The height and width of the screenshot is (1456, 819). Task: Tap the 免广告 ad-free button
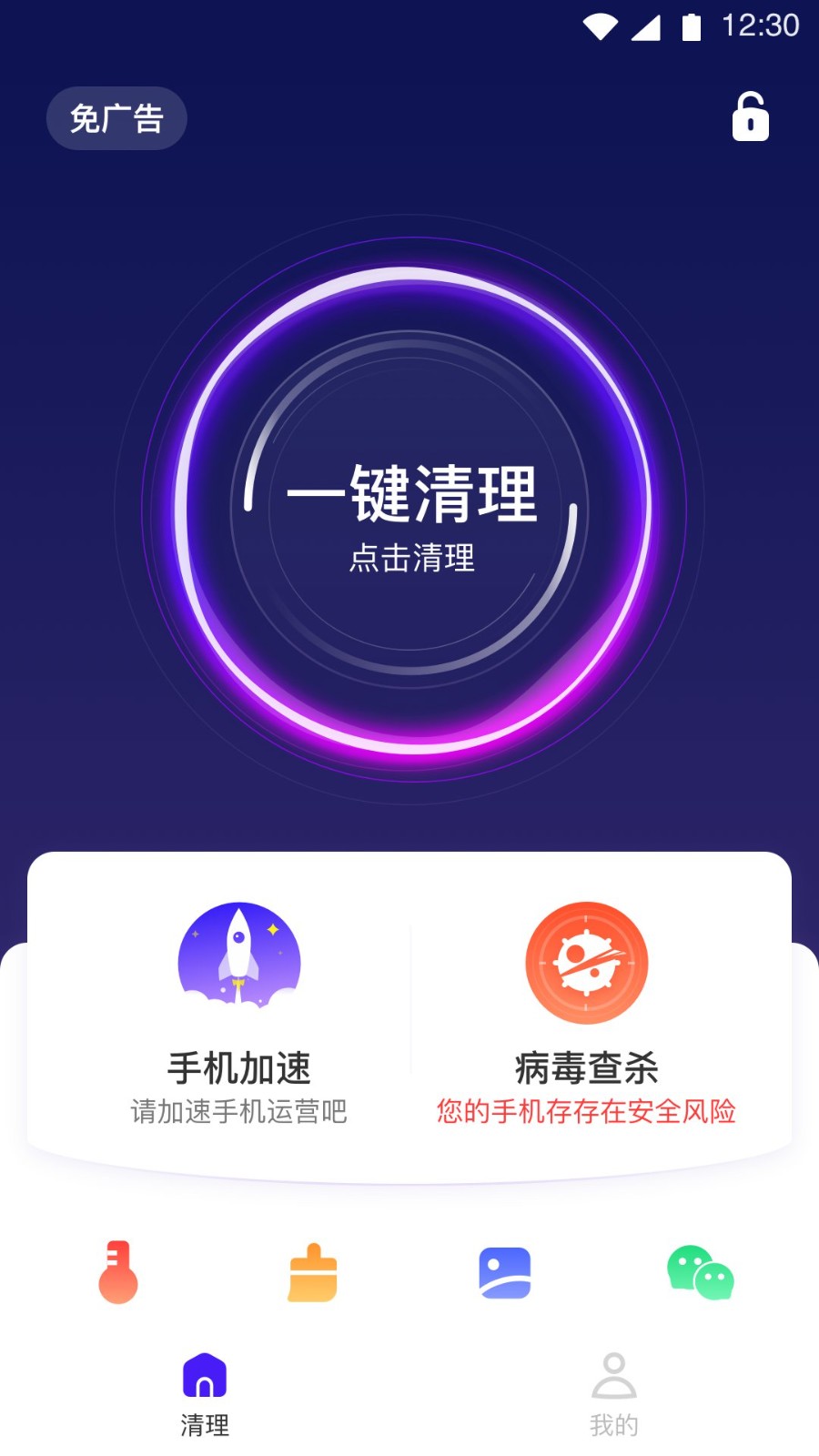(x=116, y=118)
